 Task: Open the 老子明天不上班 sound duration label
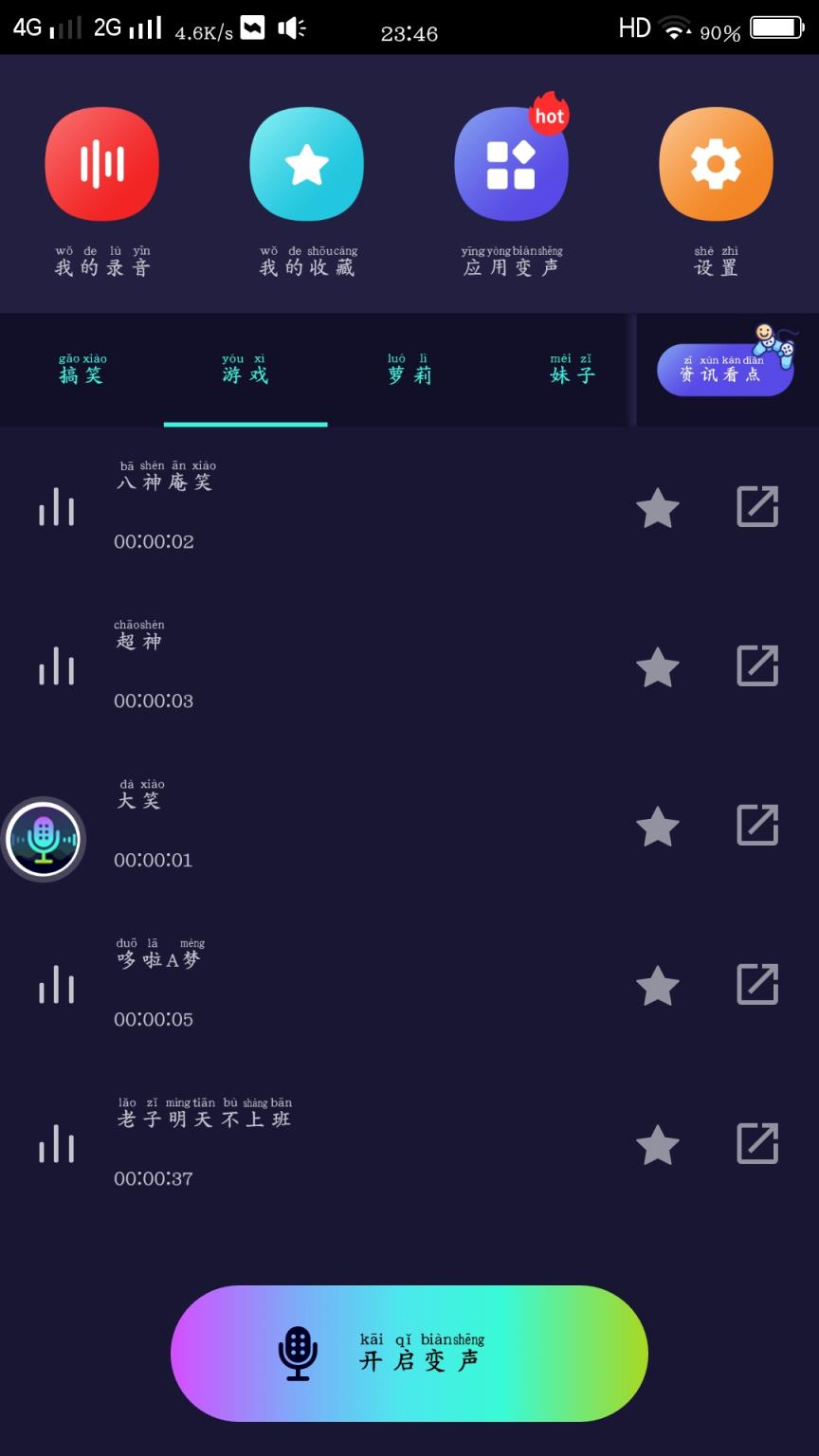(153, 1178)
